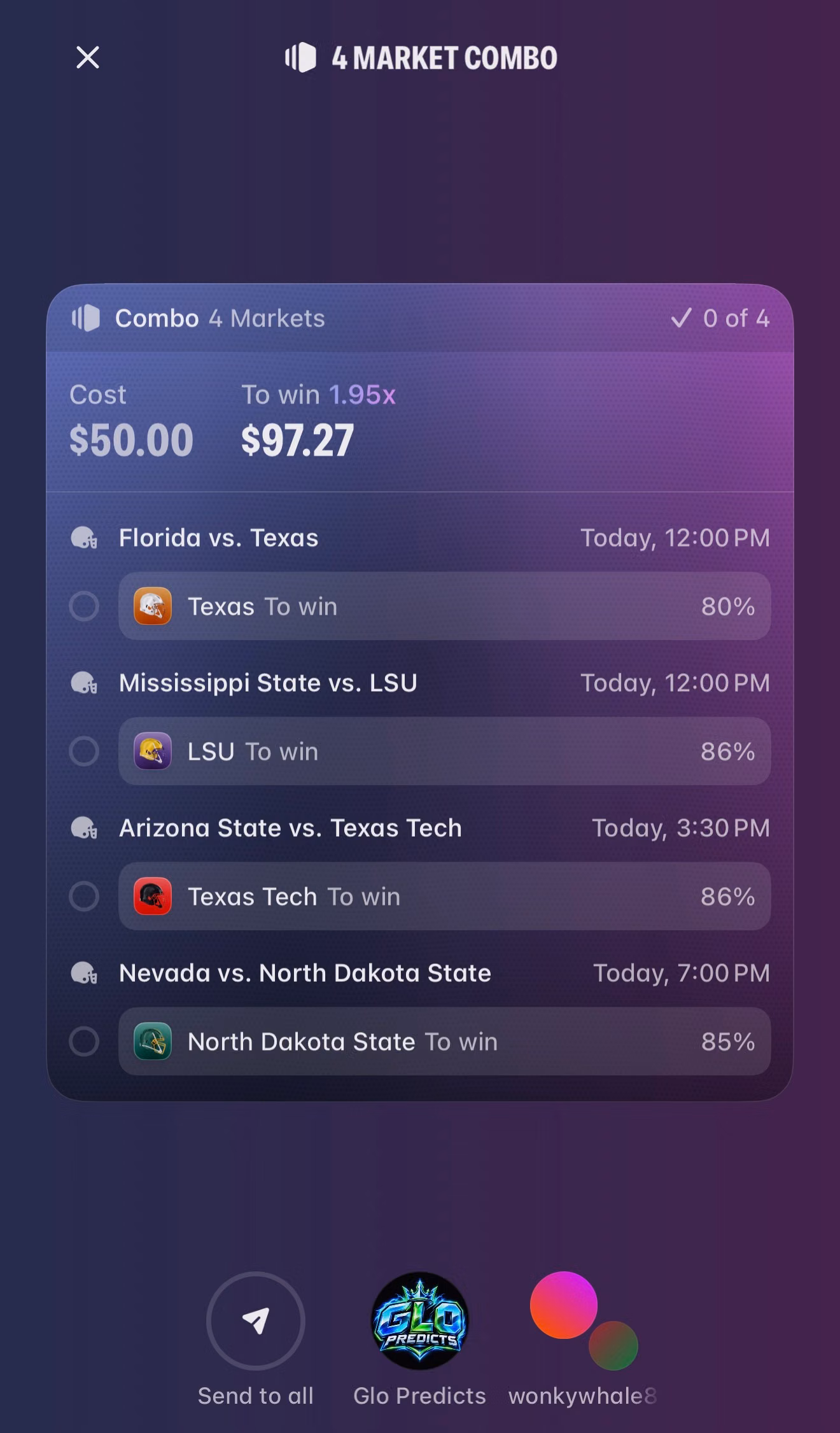Open North Dakota State To win row
The width and height of the screenshot is (840, 1433).
[x=444, y=1041]
